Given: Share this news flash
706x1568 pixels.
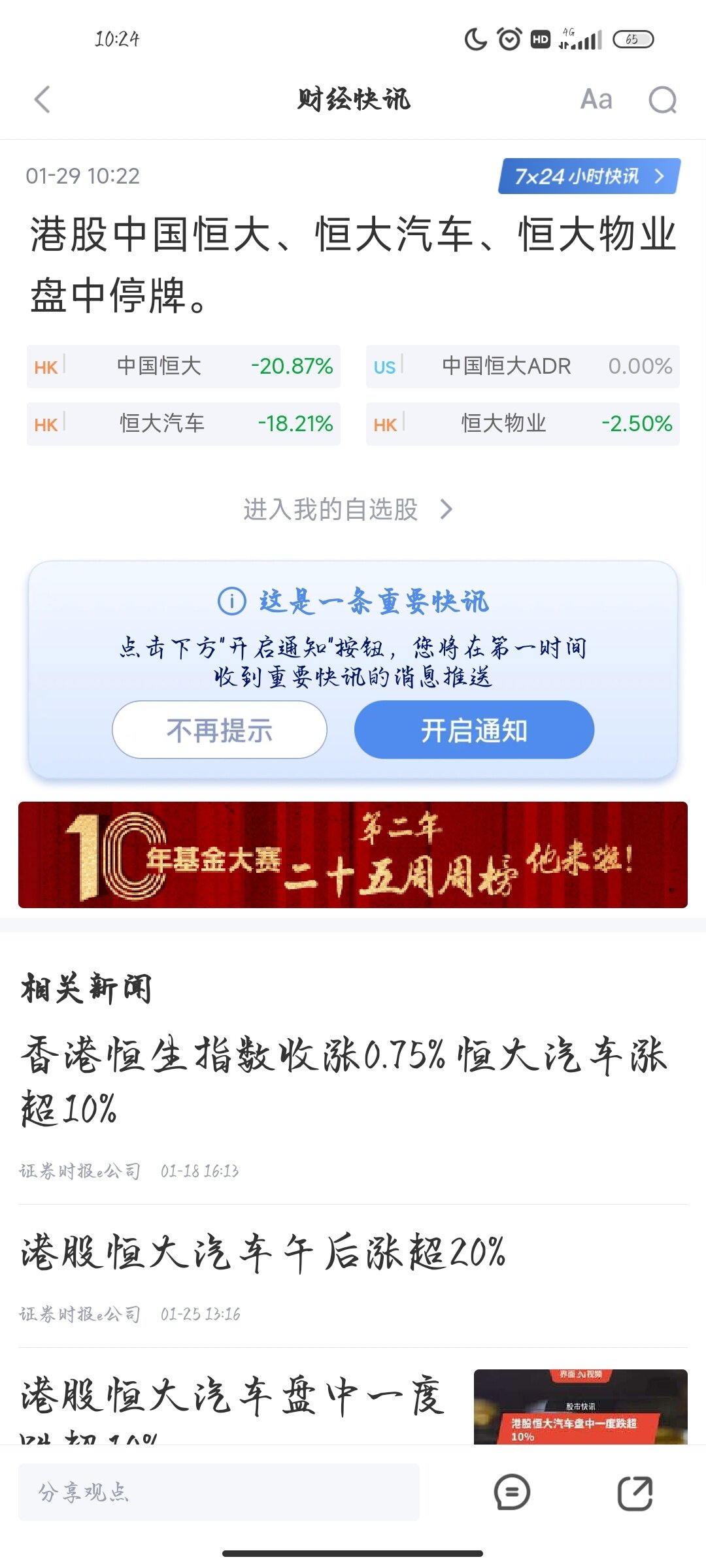Looking at the screenshot, I should 635,1493.
